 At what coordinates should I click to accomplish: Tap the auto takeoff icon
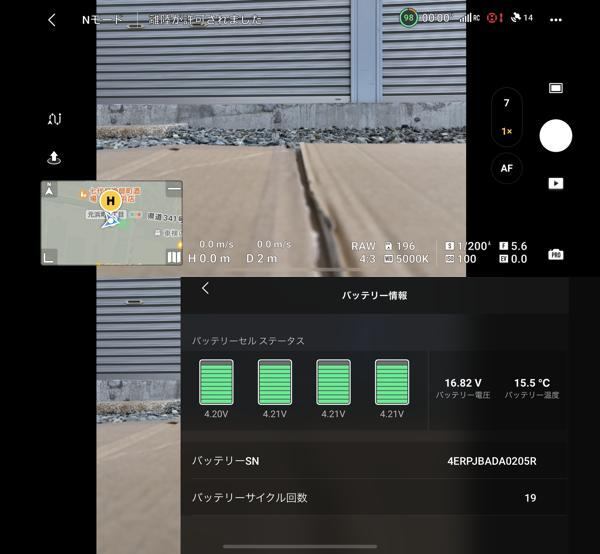coord(54,158)
